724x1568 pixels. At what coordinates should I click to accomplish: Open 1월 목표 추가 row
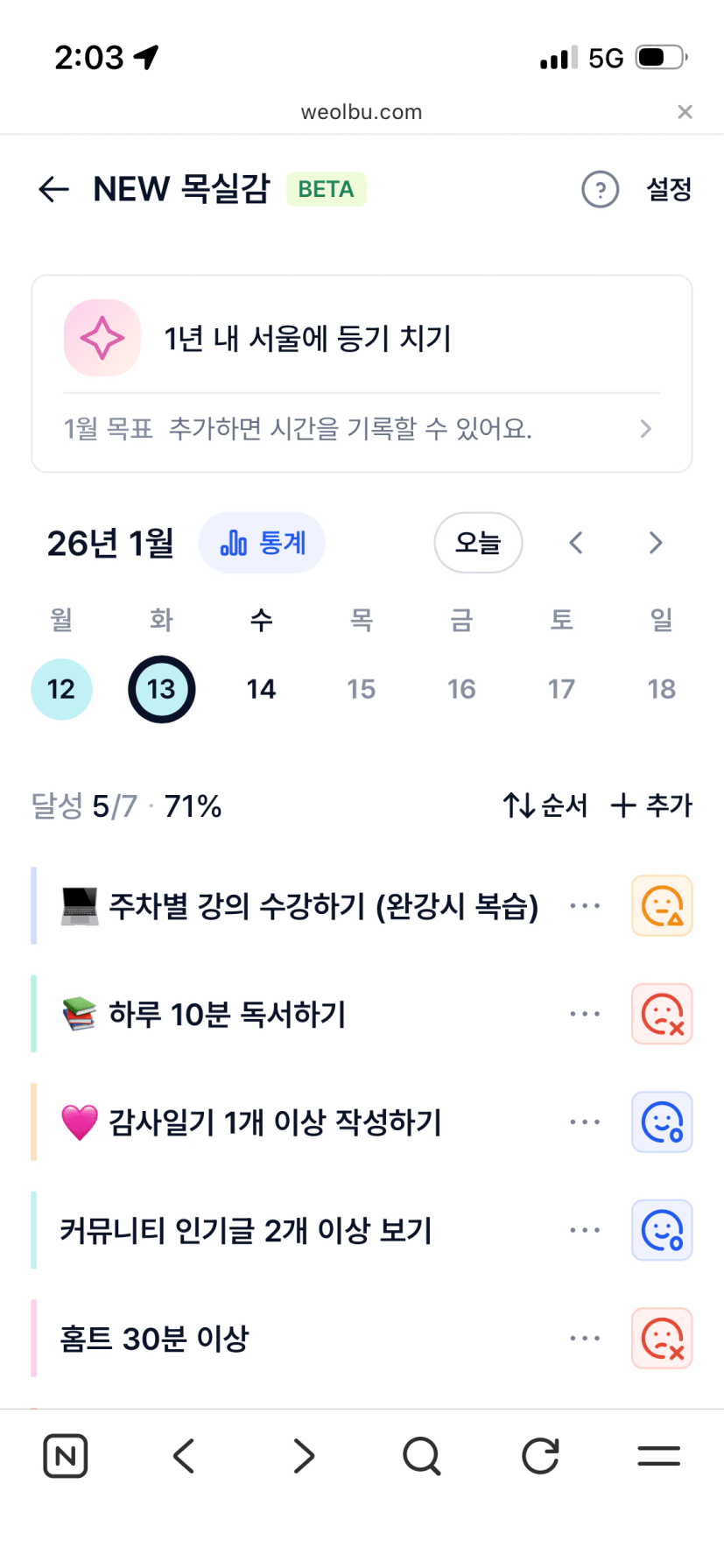[x=361, y=429]
